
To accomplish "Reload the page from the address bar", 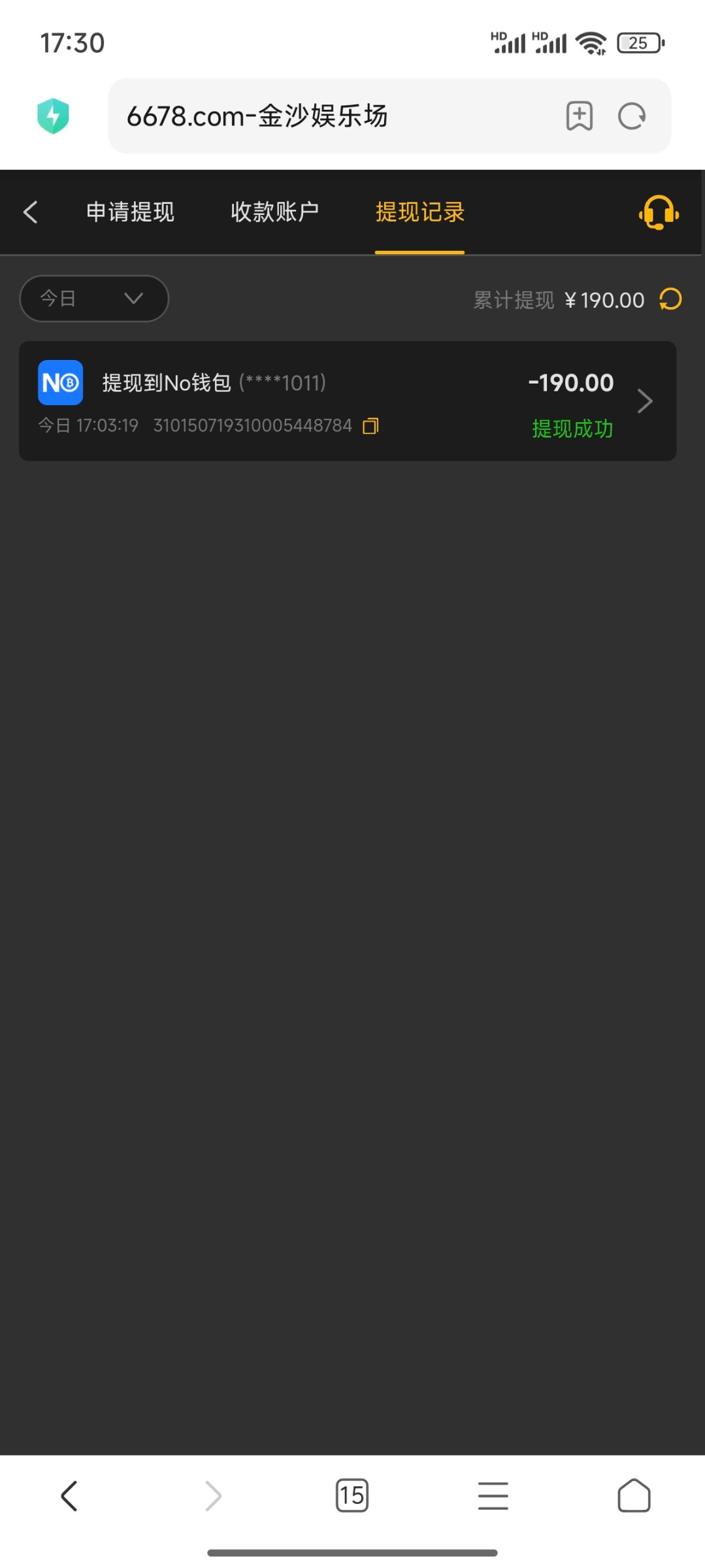I will [632, 116].
